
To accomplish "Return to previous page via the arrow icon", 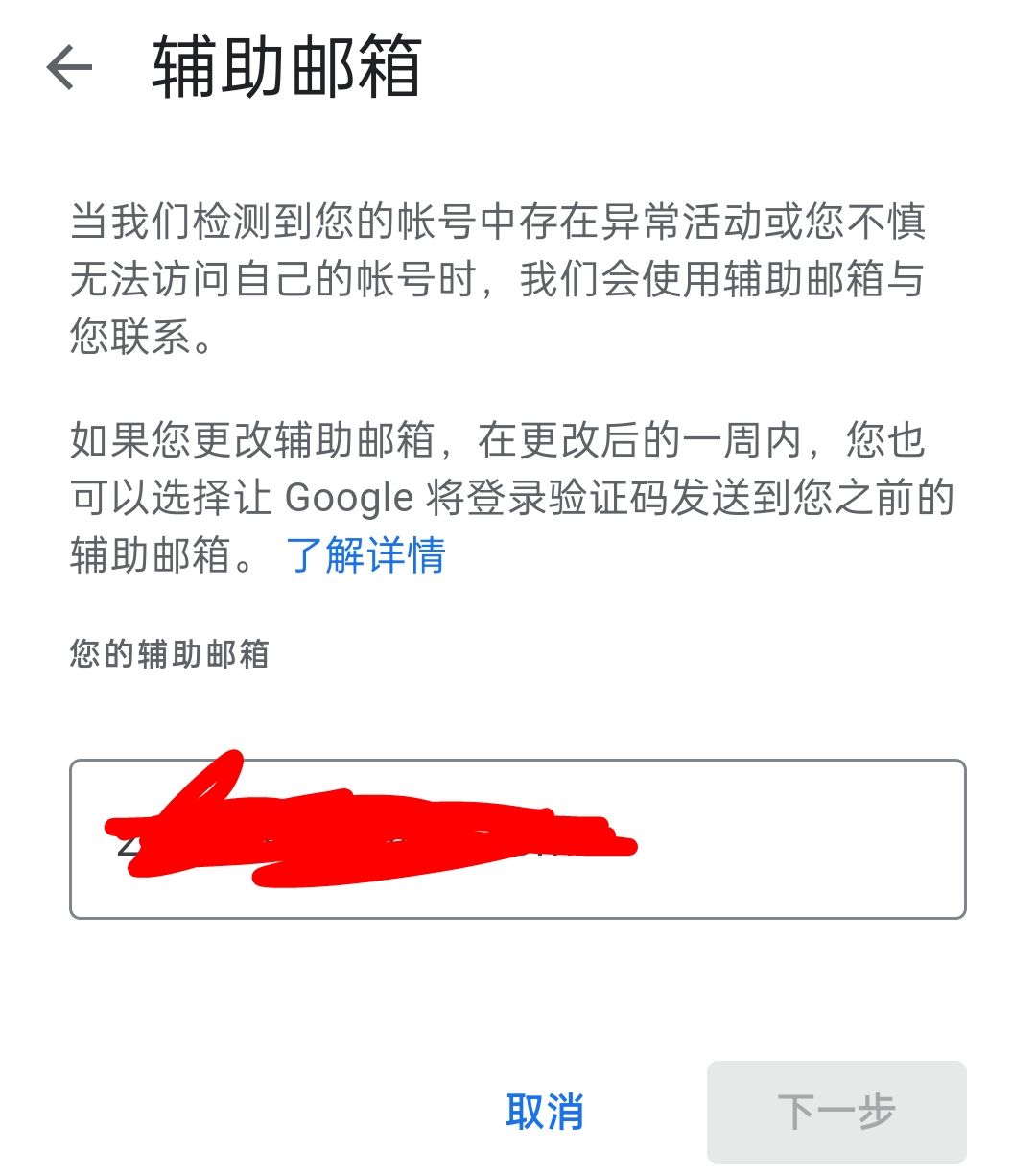I will pos(68,67).
